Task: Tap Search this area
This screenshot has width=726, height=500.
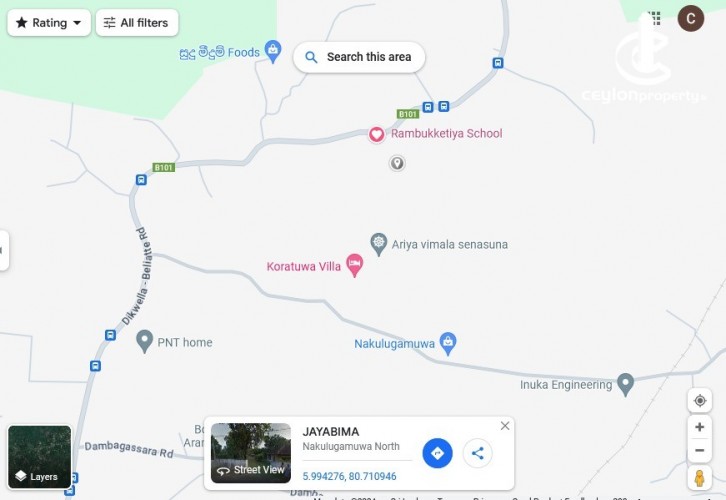Action: [358, 57]
